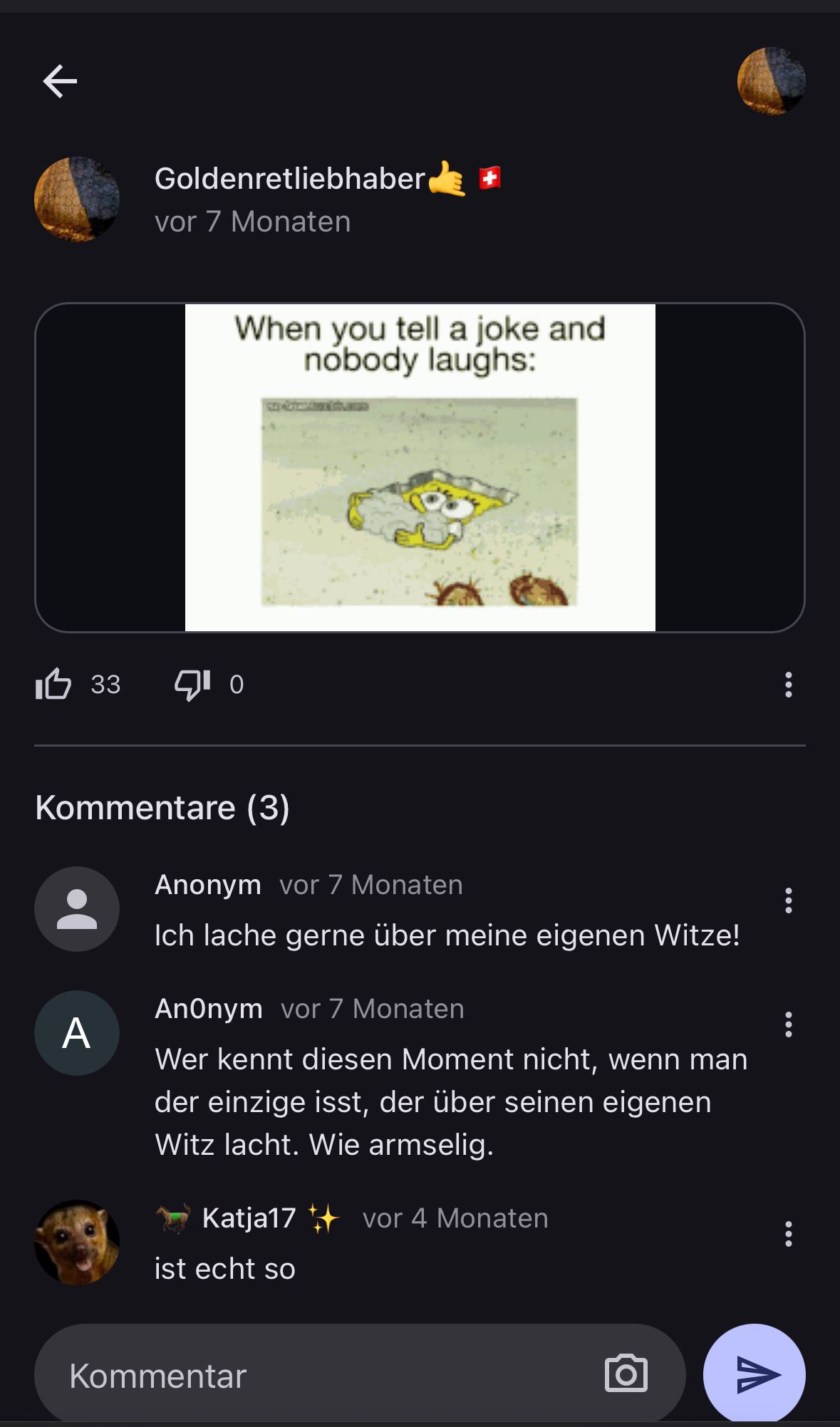
Task: View Katja17's profile picture
Action: 77,1242
